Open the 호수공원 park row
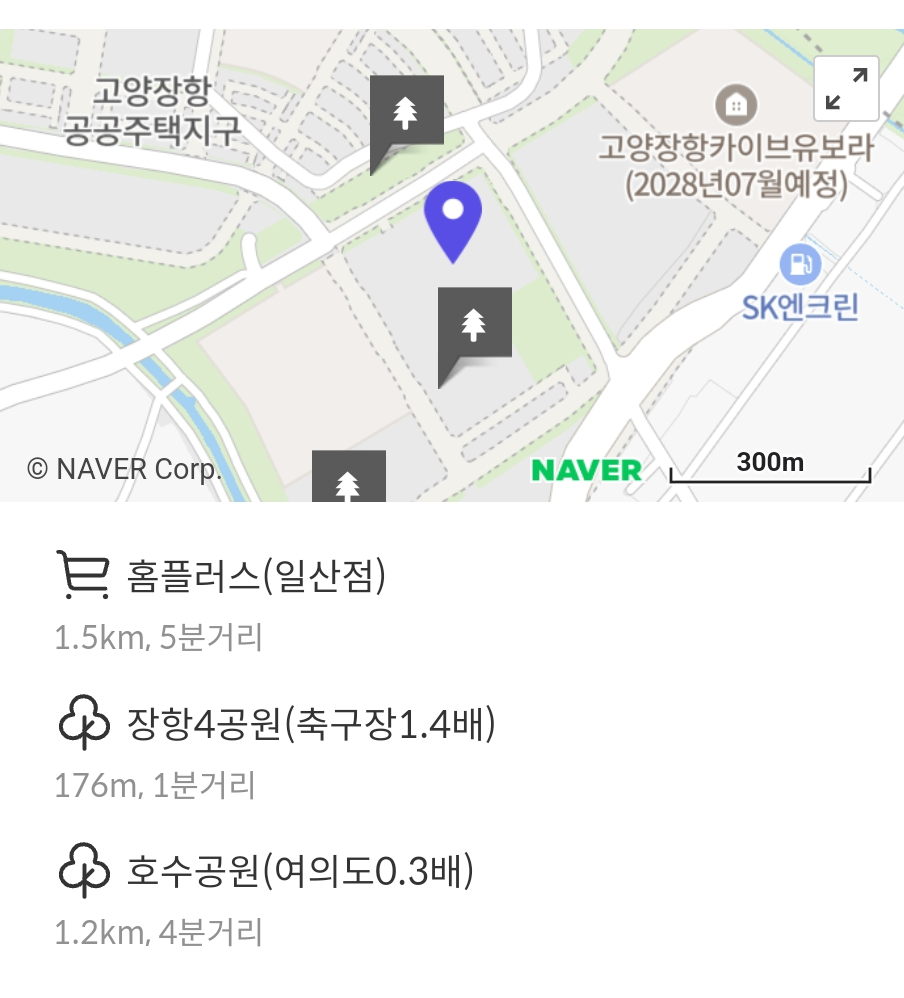Screen dimensions: 904x998 click(300, 871)
